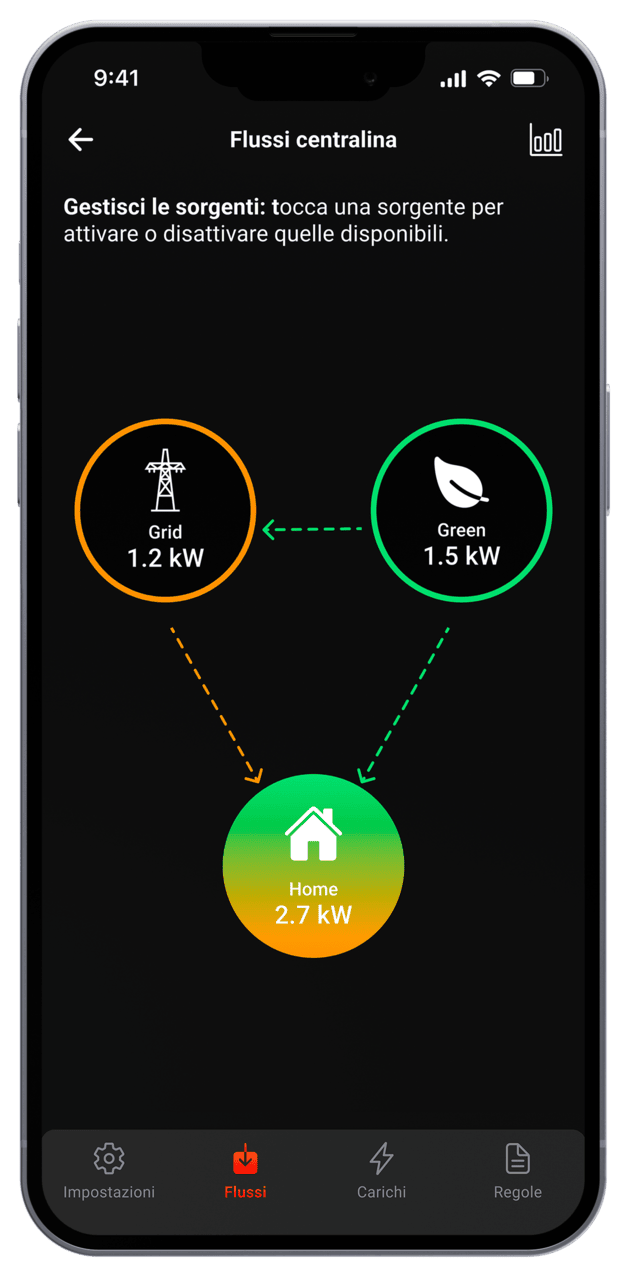Open the Carichi tab
Screen dimensions: 629x1279
[381, 1172]
